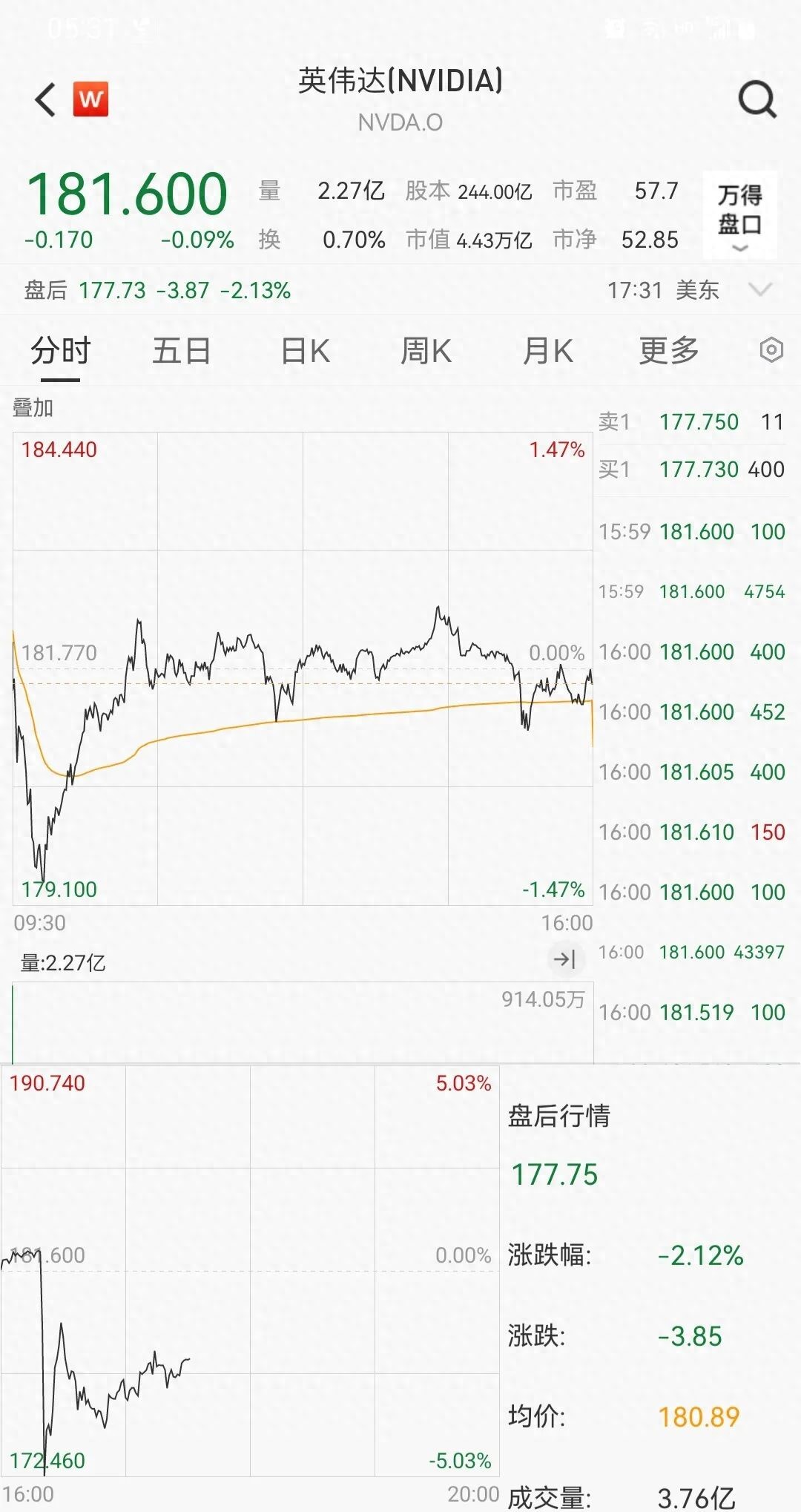Screen dimensions: 801x1512
Task: Tap the red W Wind logo button
Action: pos(90,99)
